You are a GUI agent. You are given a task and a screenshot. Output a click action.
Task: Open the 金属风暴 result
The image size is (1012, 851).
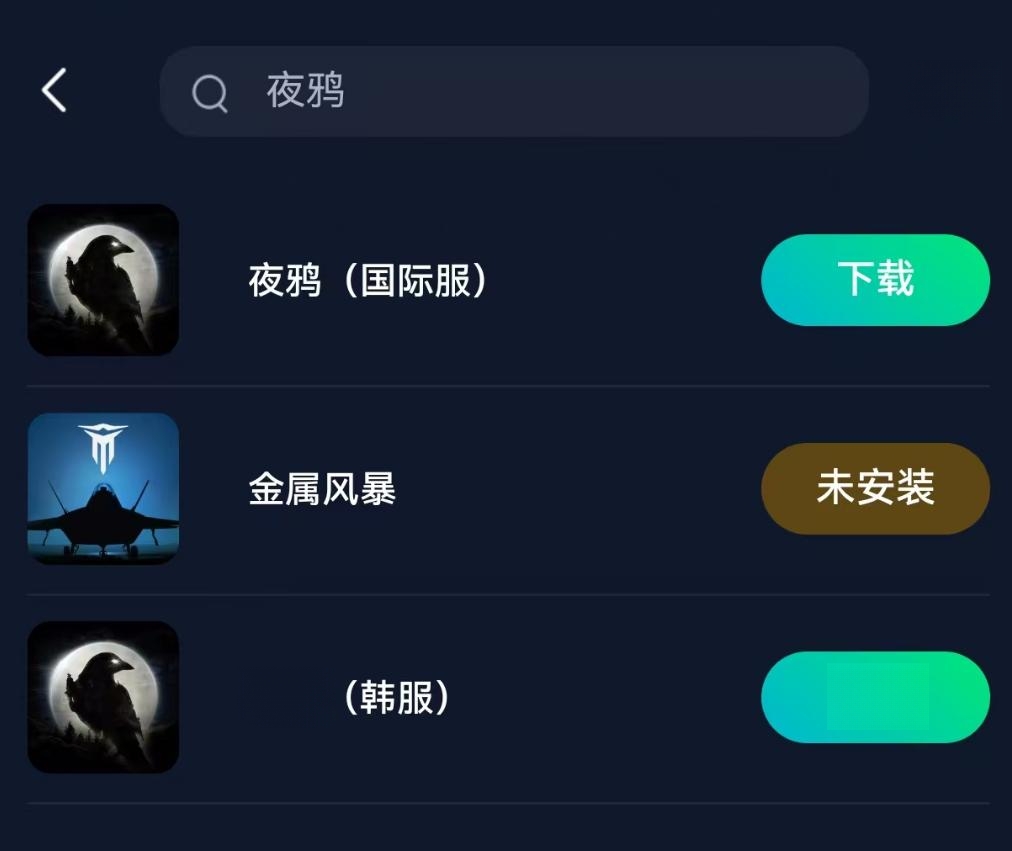(322, 490)
